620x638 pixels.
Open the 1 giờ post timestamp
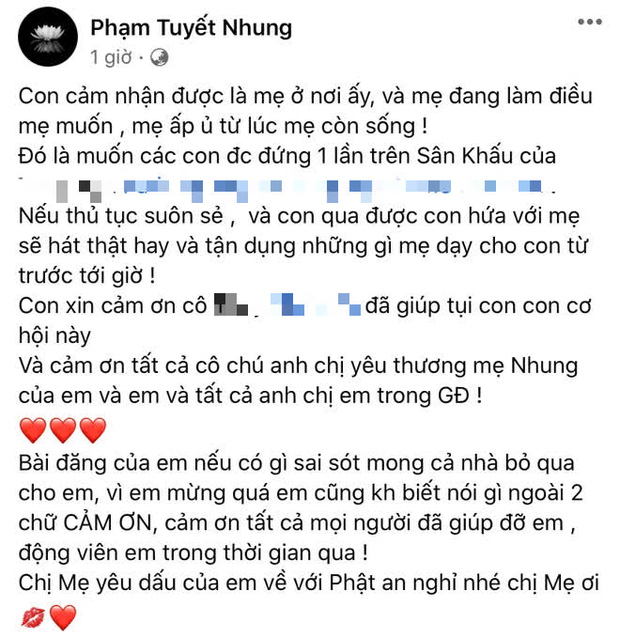(x=110, y=57)
